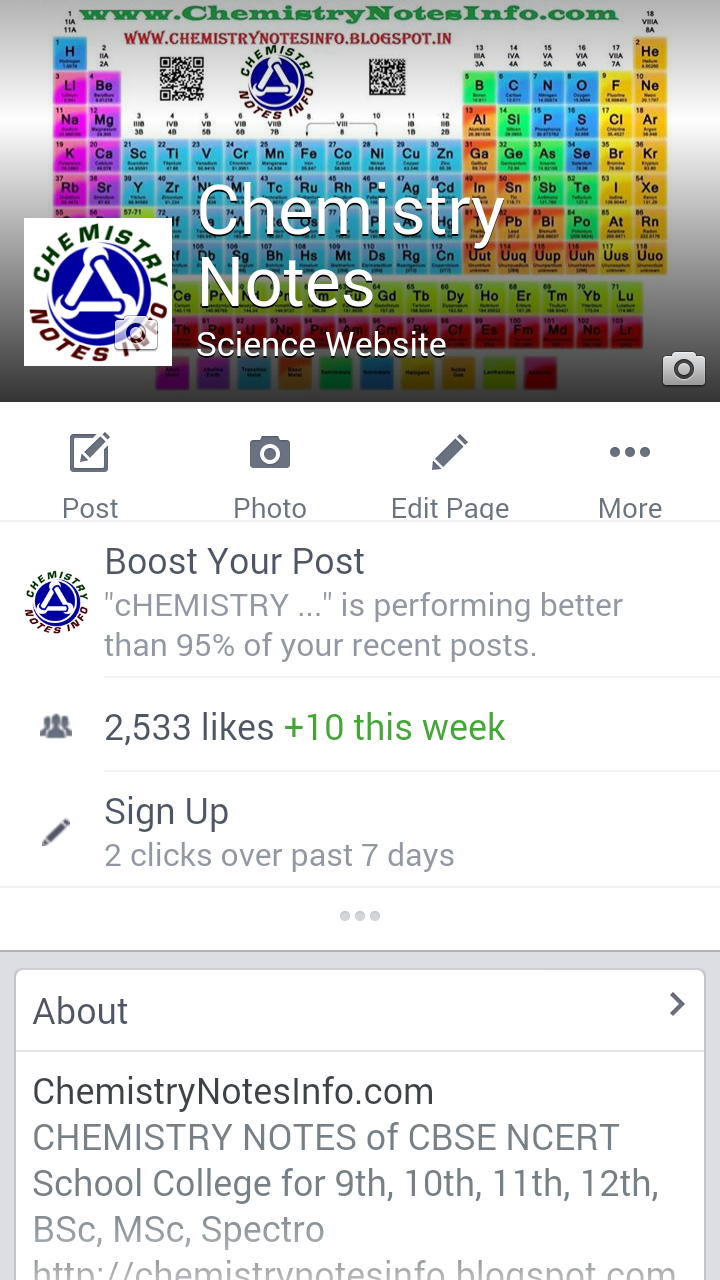View the 2,533 likes details
The width and height of the screenshot is (720, 1280).
(x=304, y=727)
